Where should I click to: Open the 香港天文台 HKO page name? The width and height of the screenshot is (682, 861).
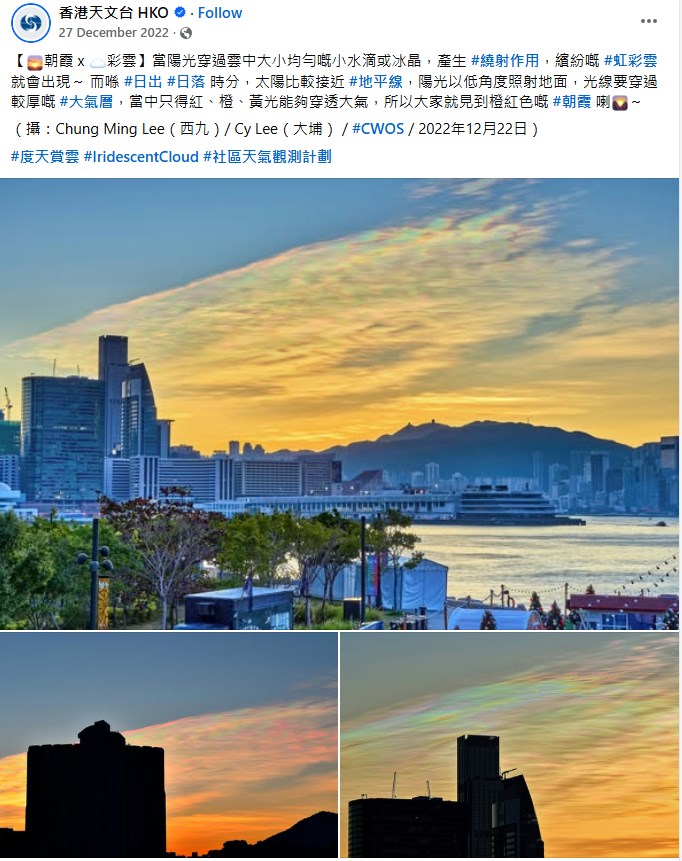click(113, 13)
